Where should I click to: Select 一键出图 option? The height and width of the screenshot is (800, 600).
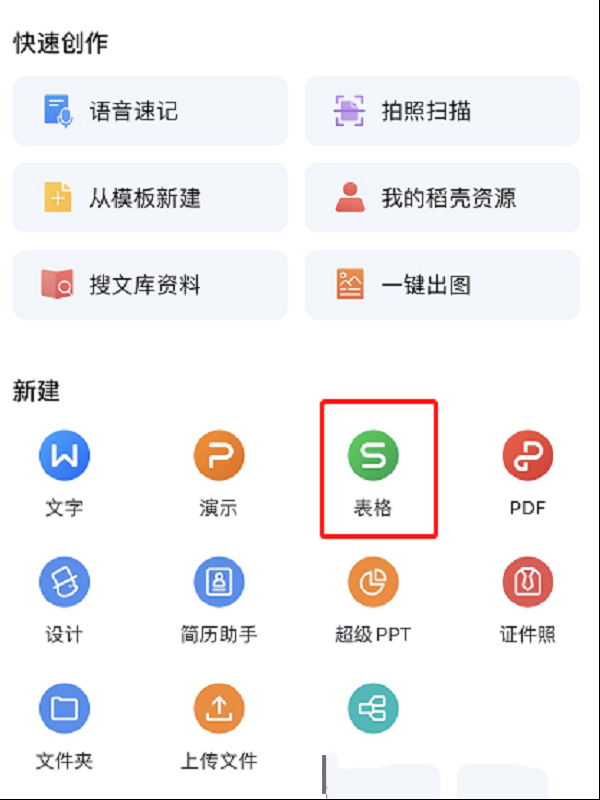pyautogui.click(x=442, y=284)
